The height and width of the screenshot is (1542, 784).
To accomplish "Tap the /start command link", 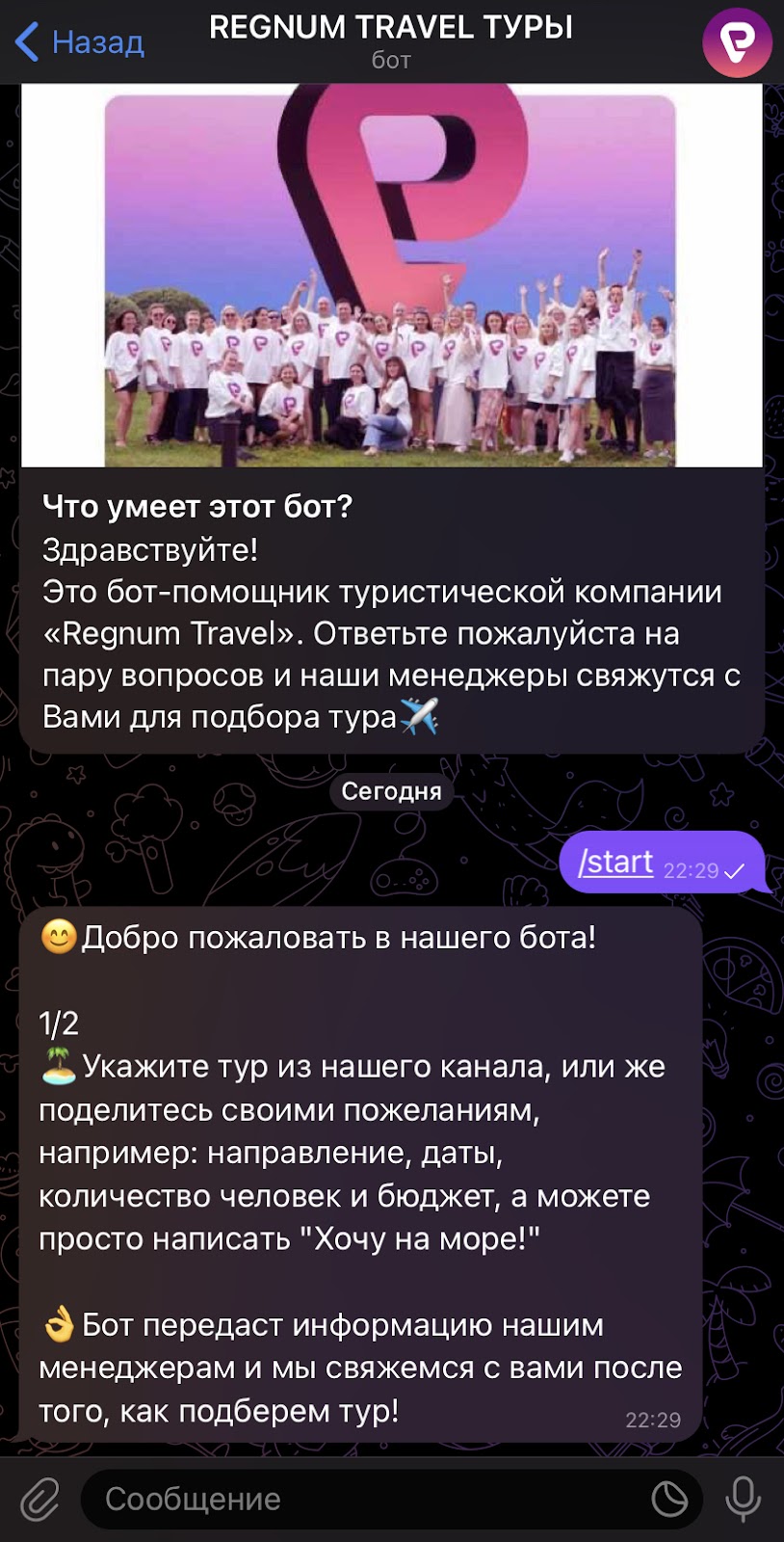I will (615, 862).
